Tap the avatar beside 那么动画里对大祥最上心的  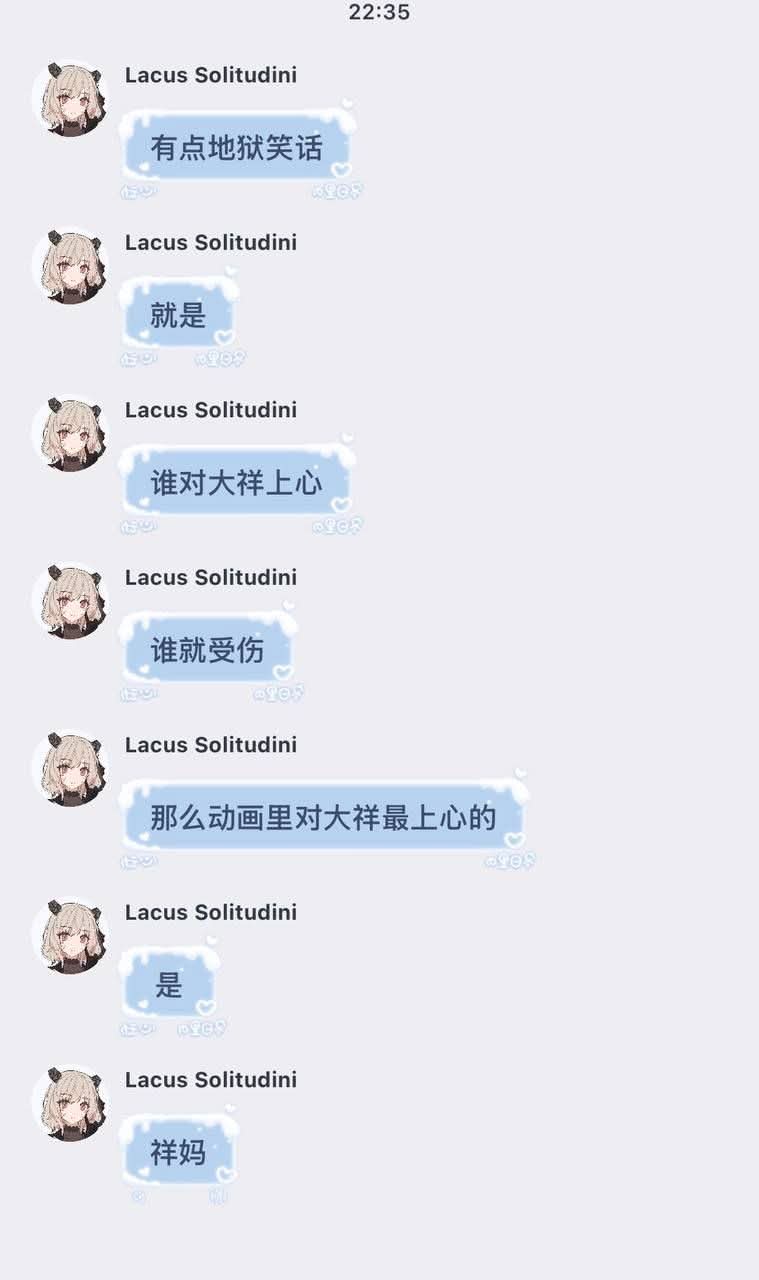click(70, 770)
